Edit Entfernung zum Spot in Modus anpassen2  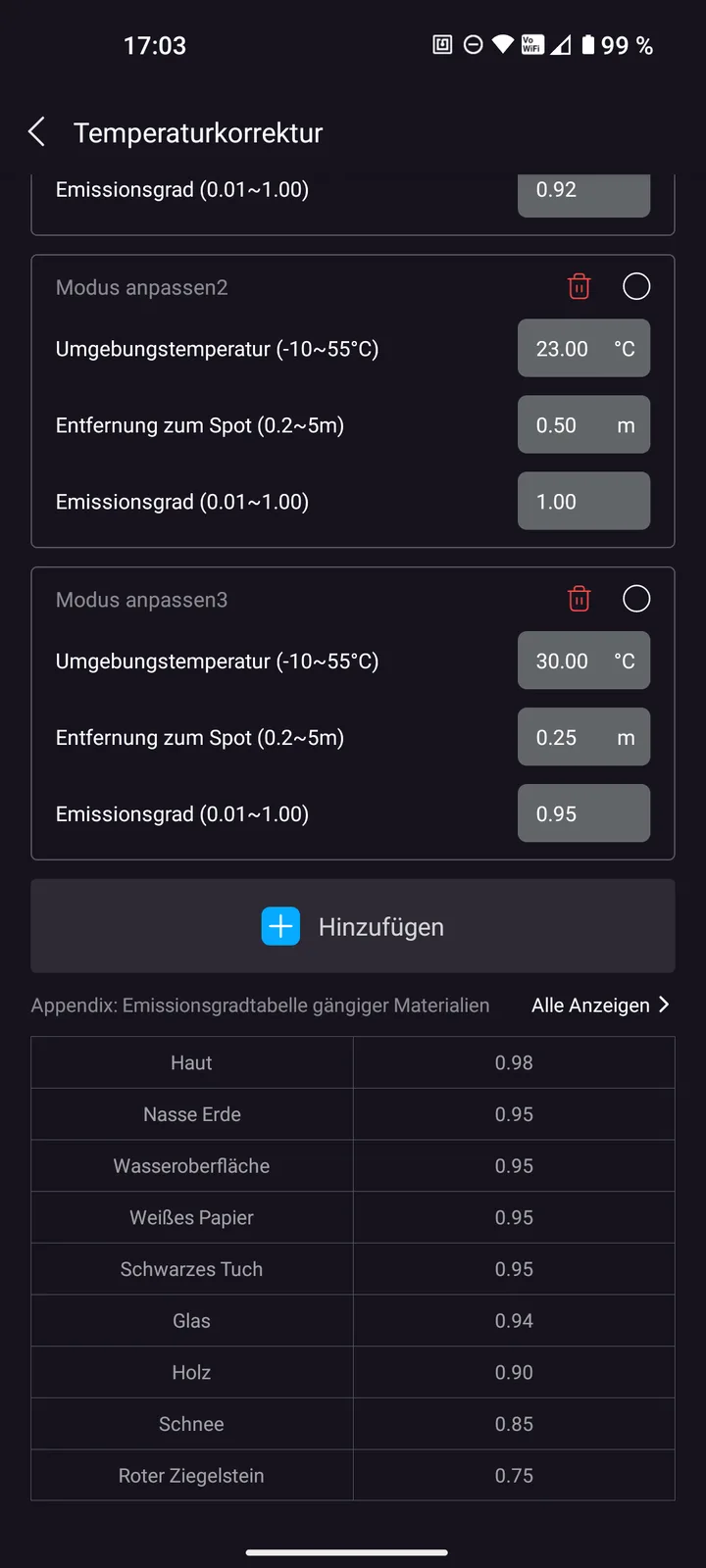click(x=582, y=424)
